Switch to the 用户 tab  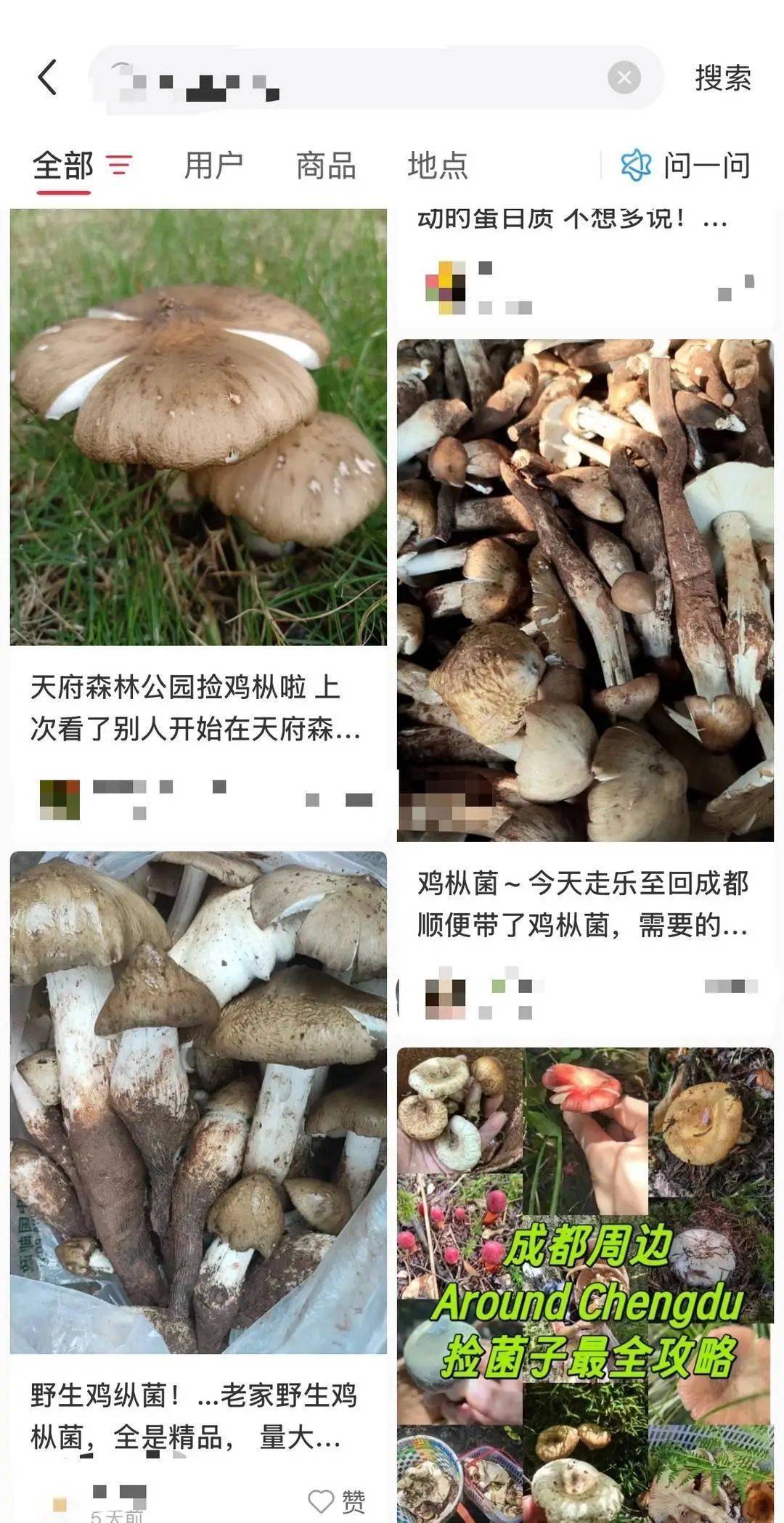(x=213, y=166)
